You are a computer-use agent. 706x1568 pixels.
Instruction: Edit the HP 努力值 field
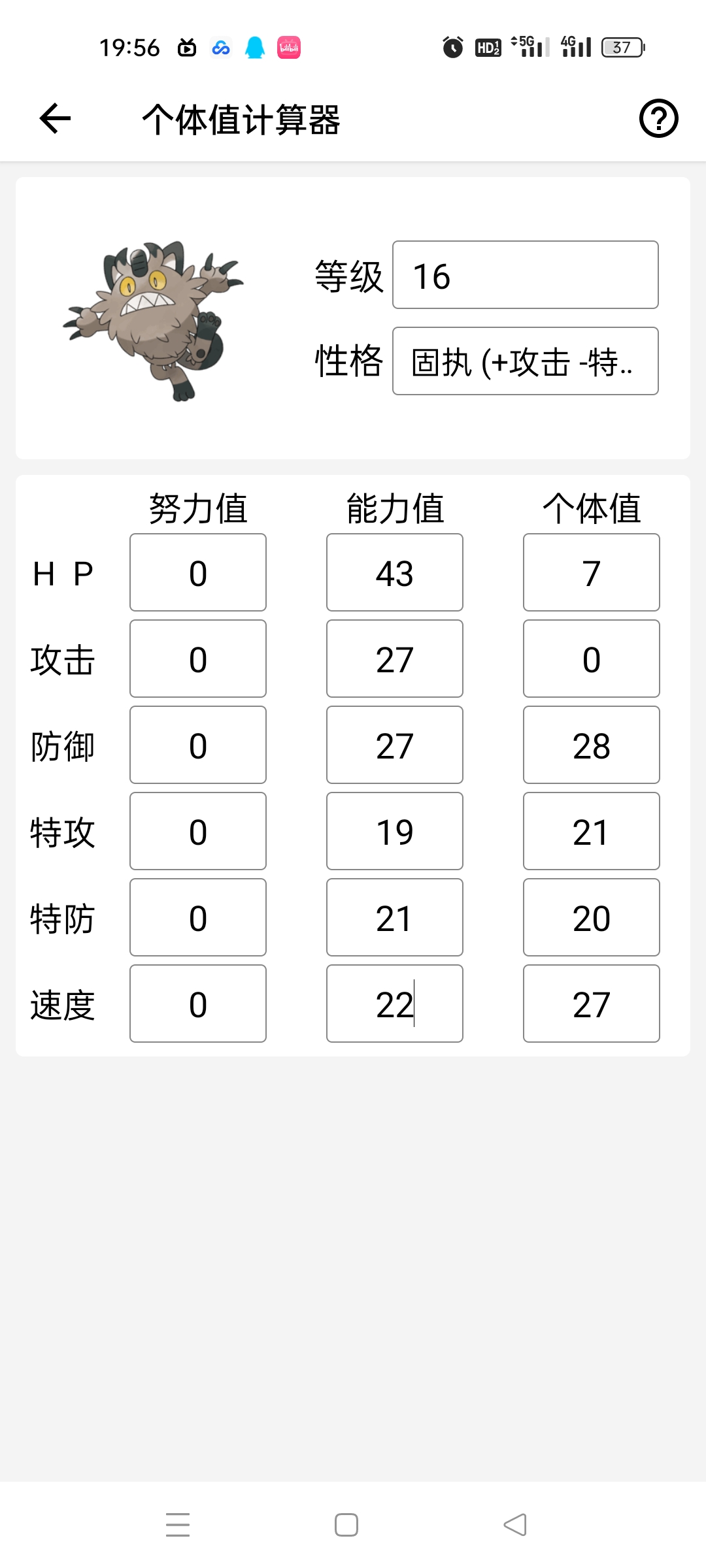(x=198, y=572)
